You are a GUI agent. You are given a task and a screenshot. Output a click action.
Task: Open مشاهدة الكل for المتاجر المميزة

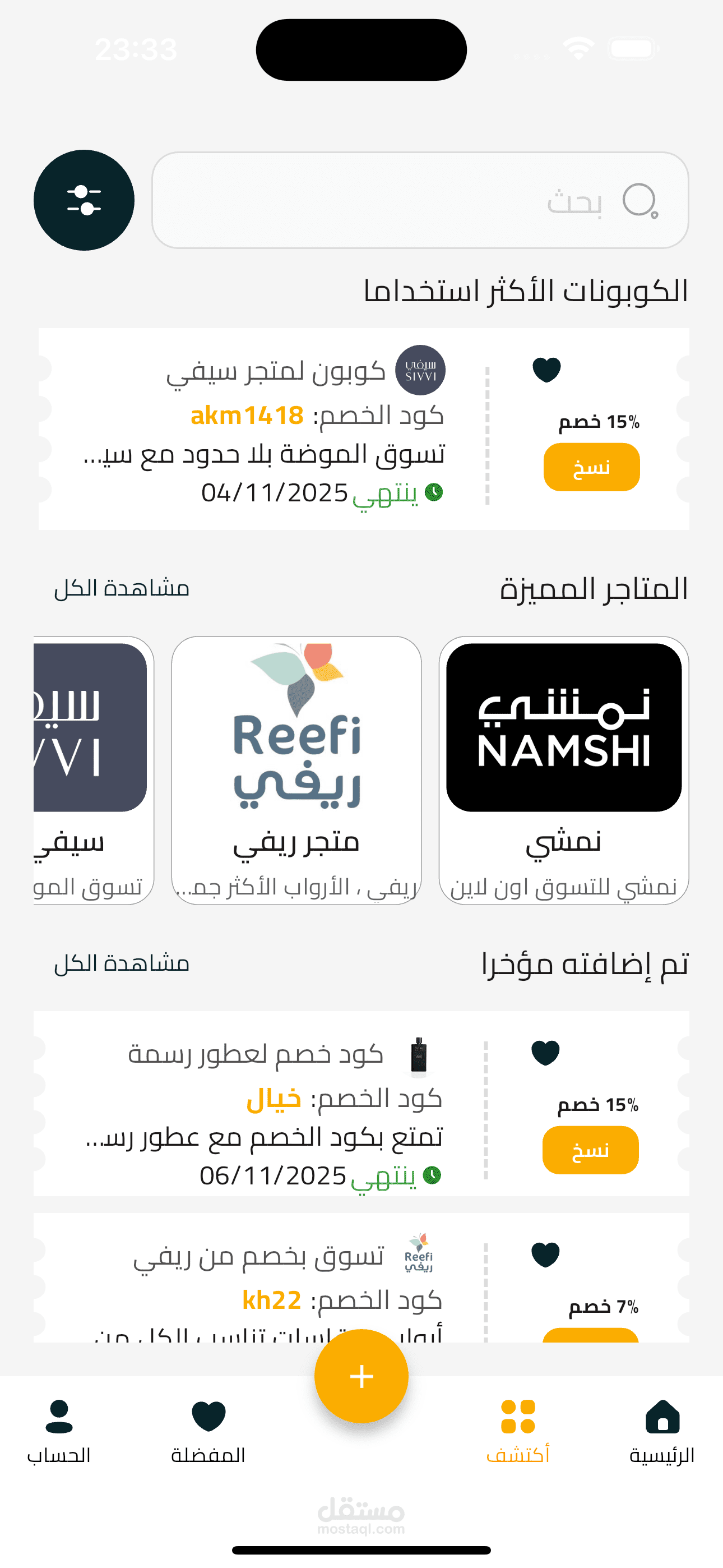click(x=122, y=588)
